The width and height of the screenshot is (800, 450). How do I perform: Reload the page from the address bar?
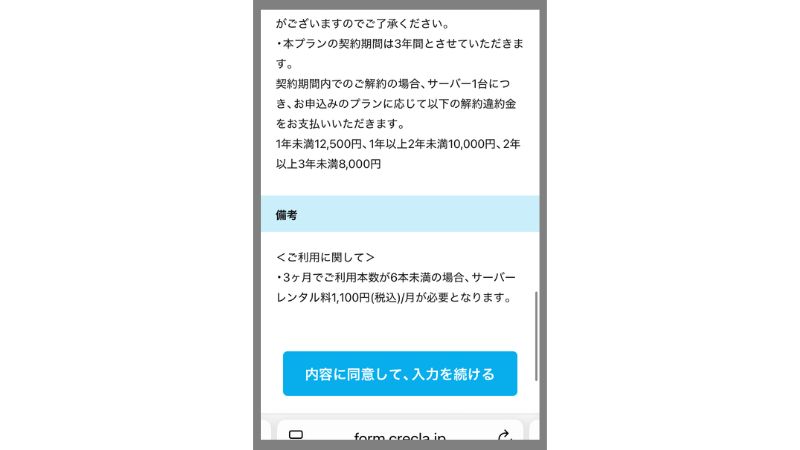pos(504,436)
